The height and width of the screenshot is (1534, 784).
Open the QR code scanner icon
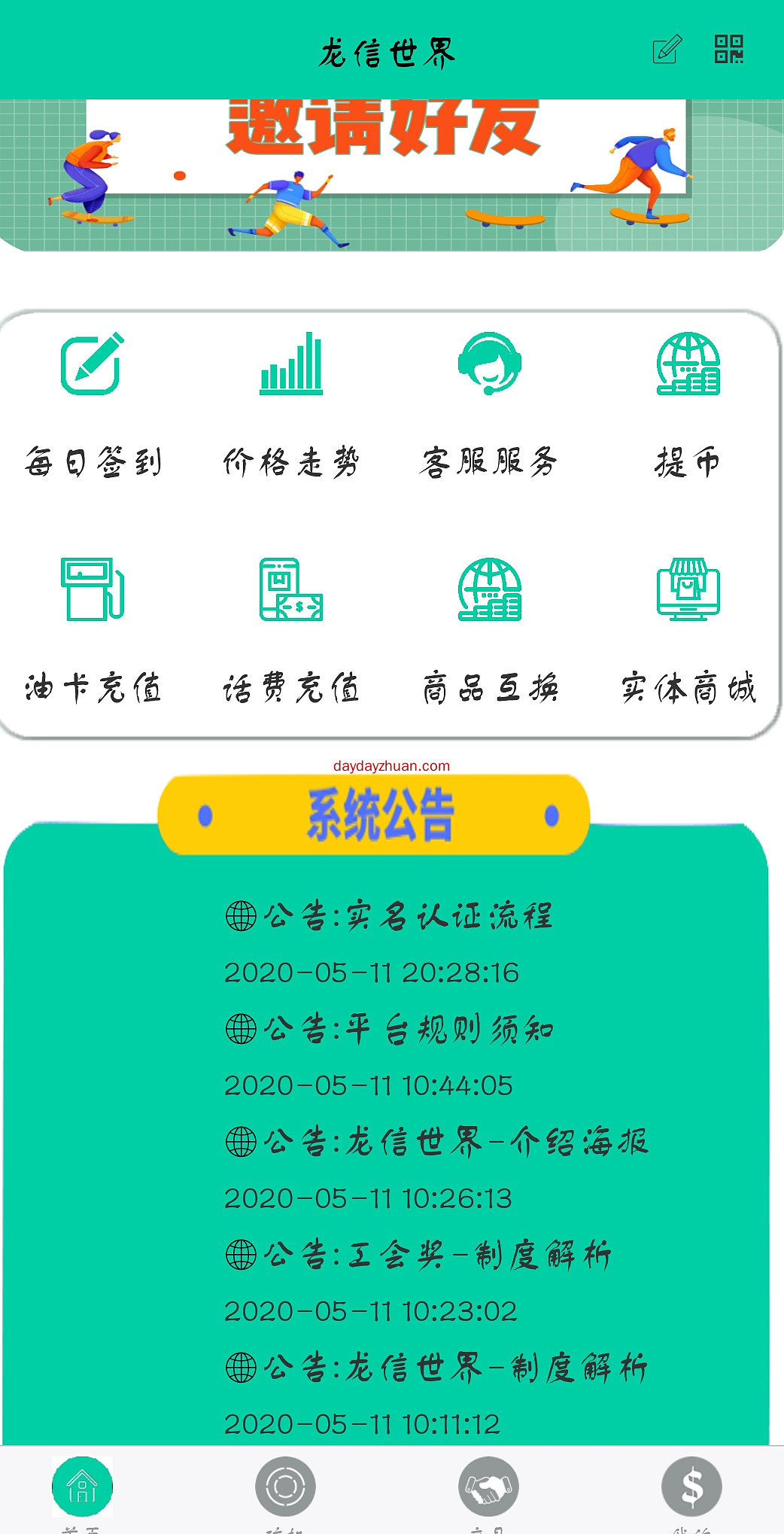(x=728, y=49)
